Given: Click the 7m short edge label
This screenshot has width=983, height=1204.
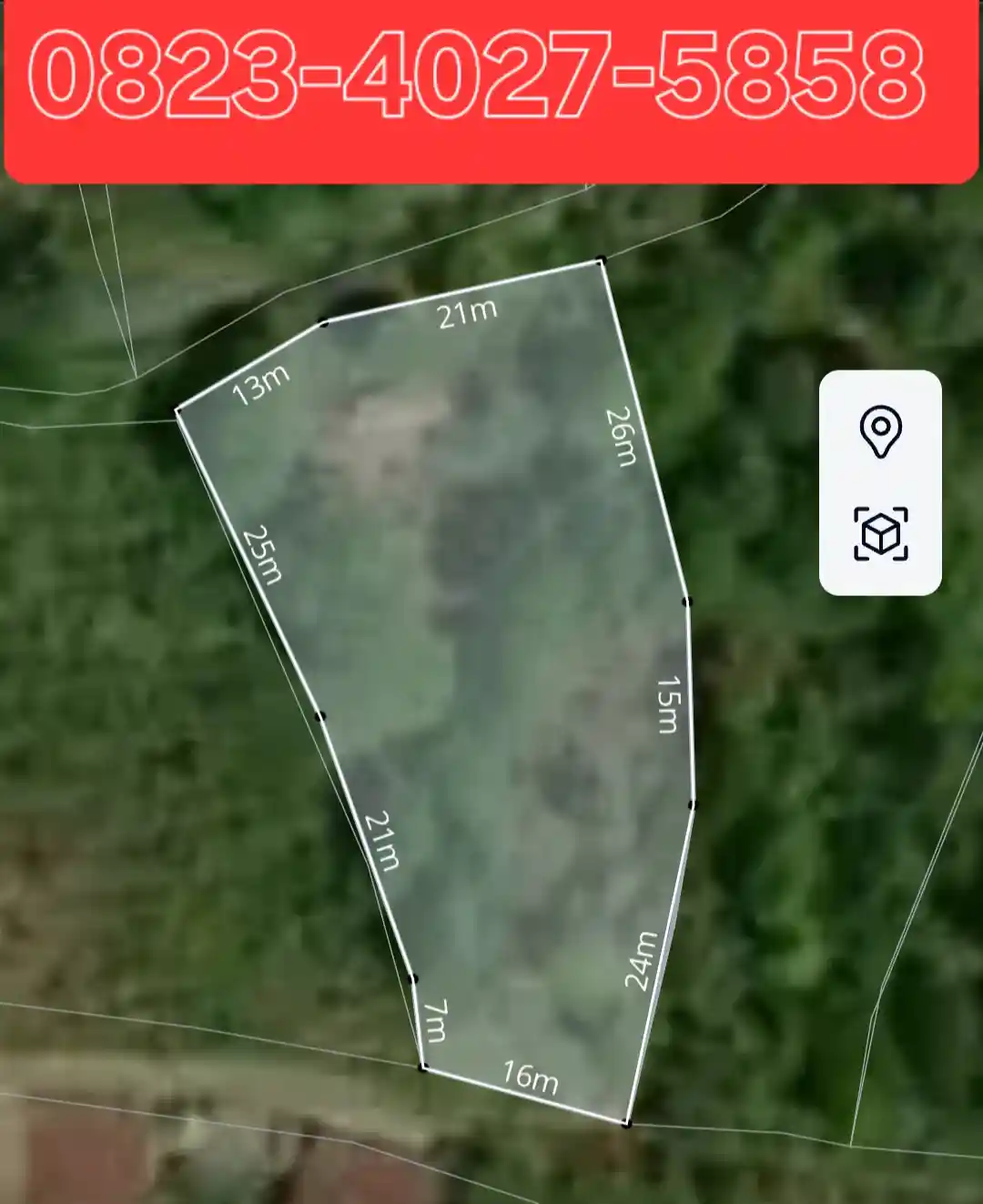Looking at the screenshot, I should (434, 1023).
